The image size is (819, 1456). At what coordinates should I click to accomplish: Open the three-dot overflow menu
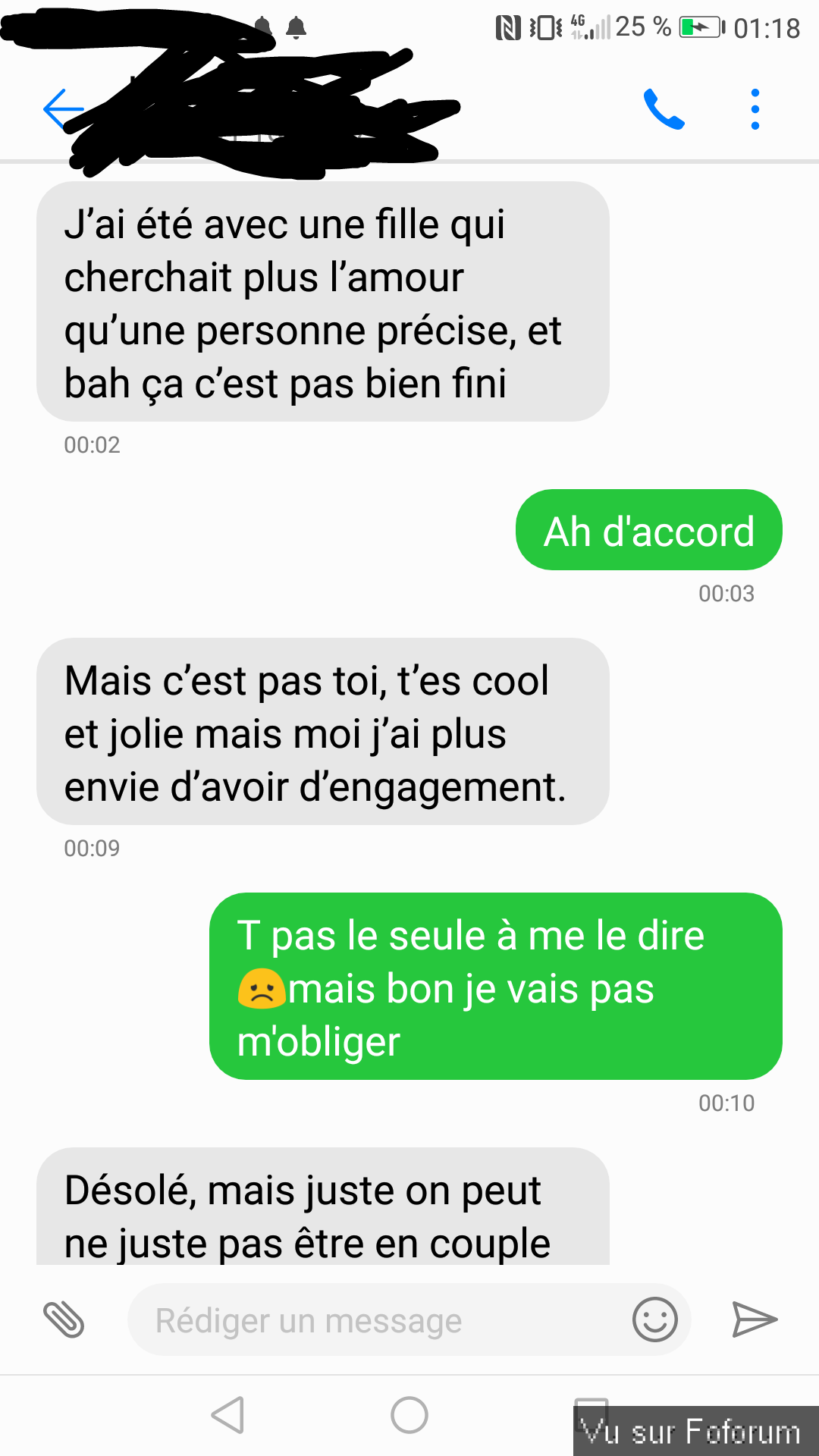coord(755,110)
